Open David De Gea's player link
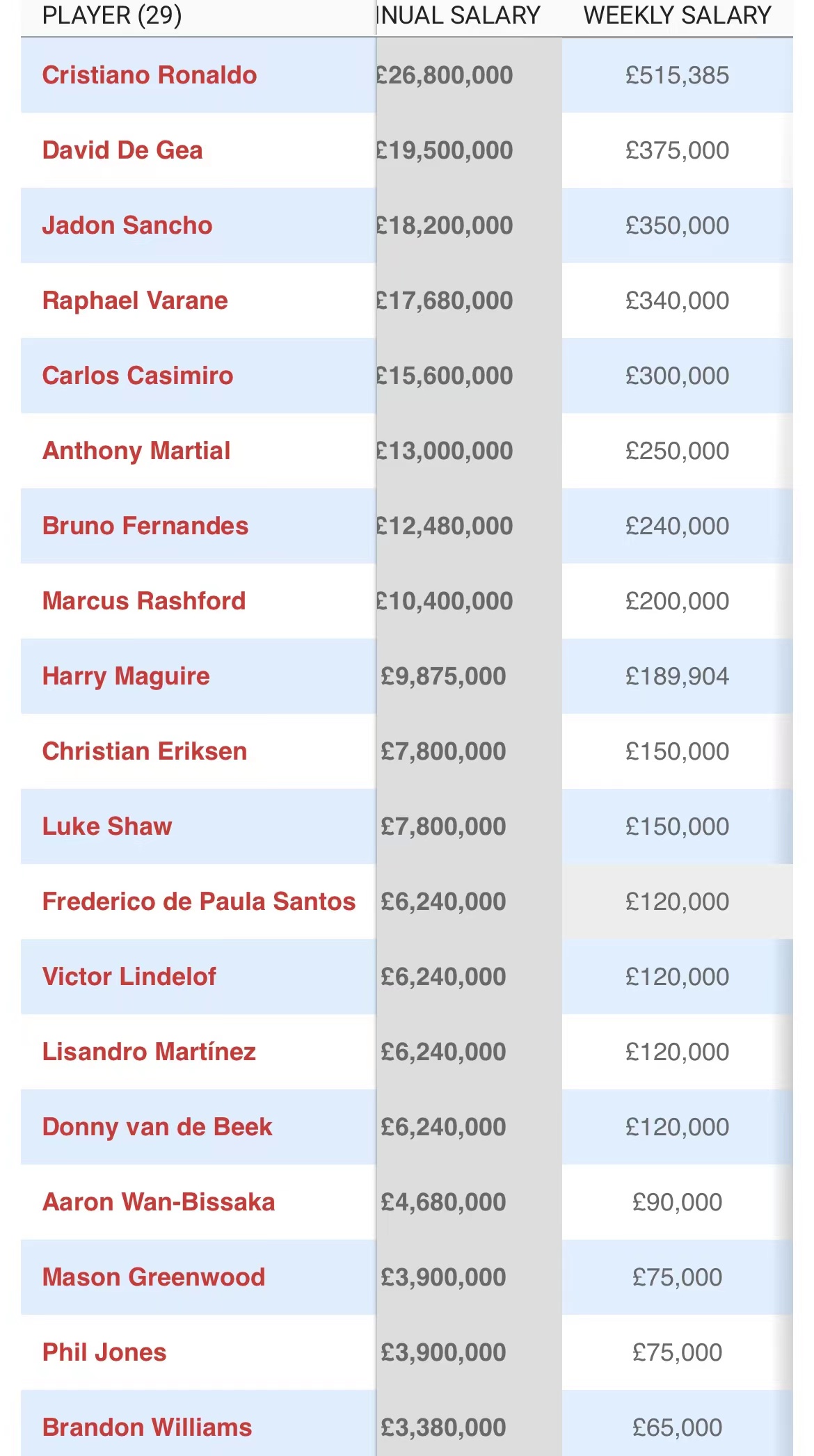The image size is (814, 1456). point(122,150)
